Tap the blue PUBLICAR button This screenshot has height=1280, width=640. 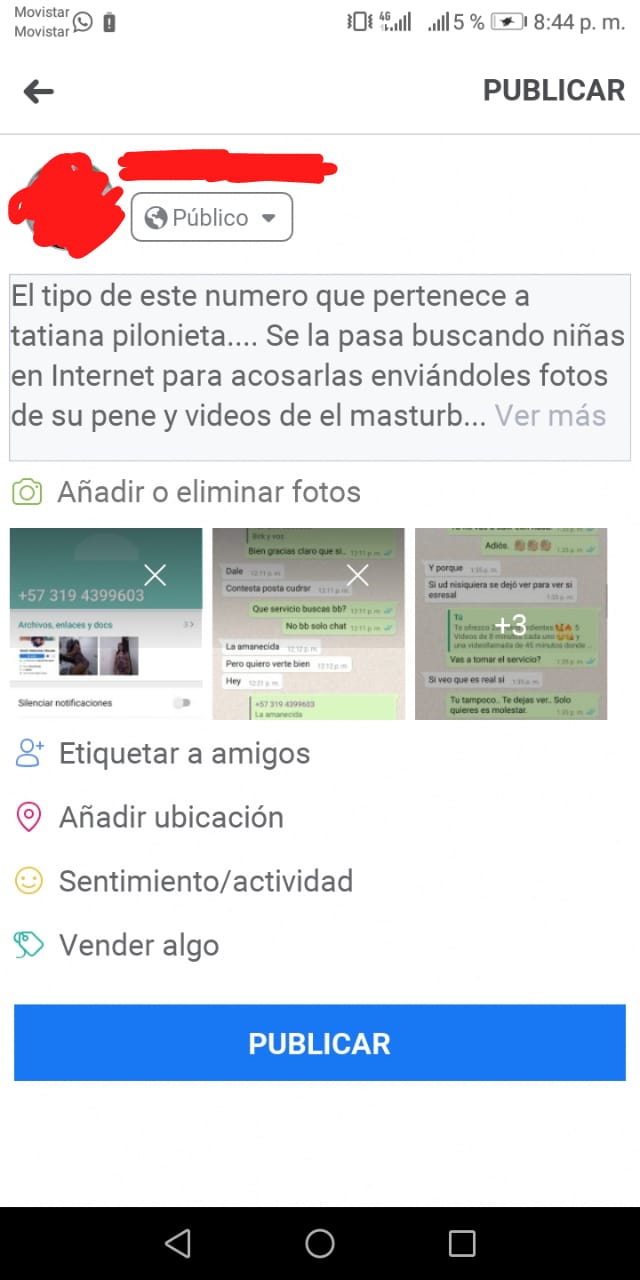(320, 1043)
